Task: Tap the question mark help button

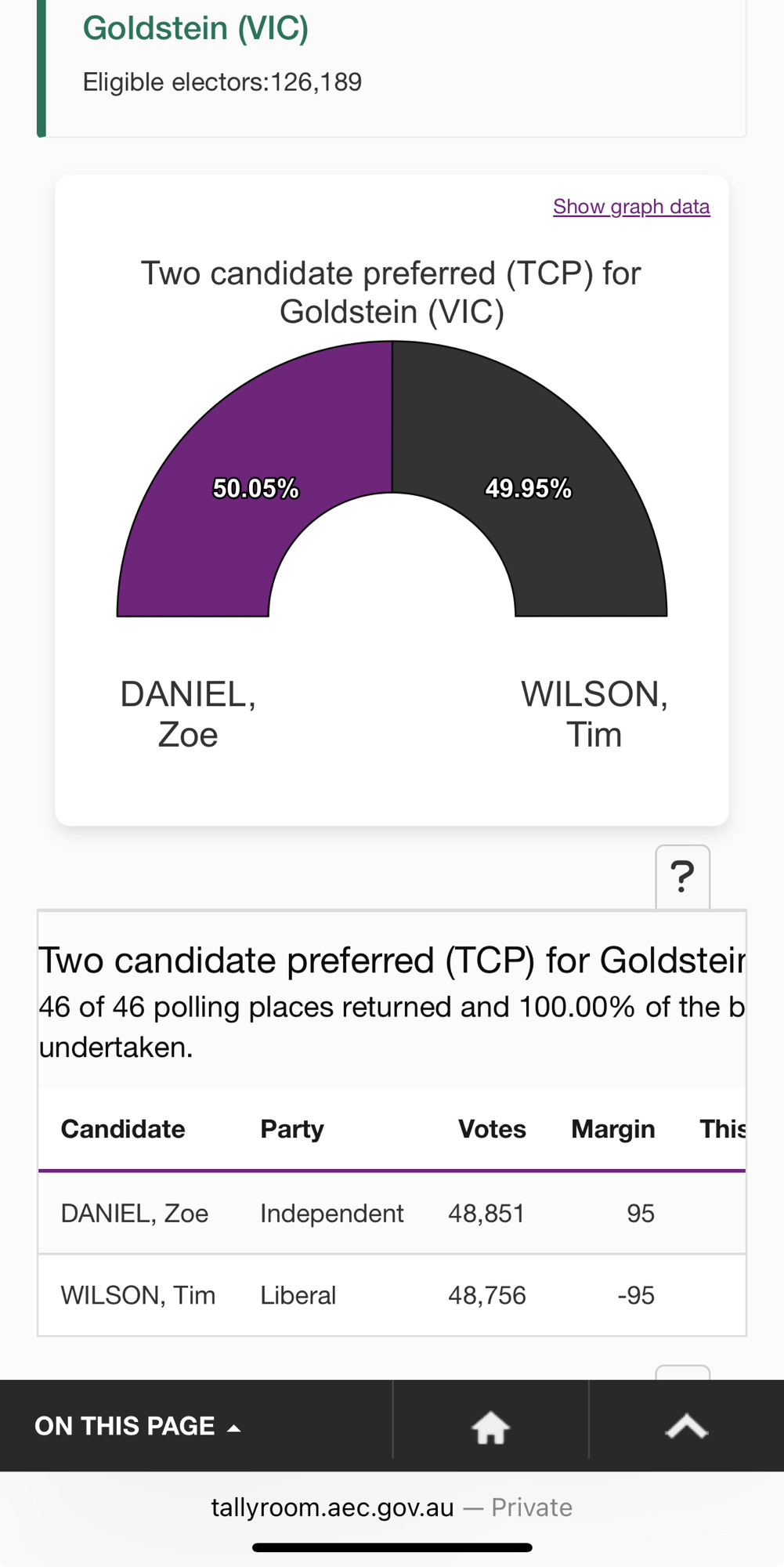Action: pyautogui.click(x=682, y=877)
